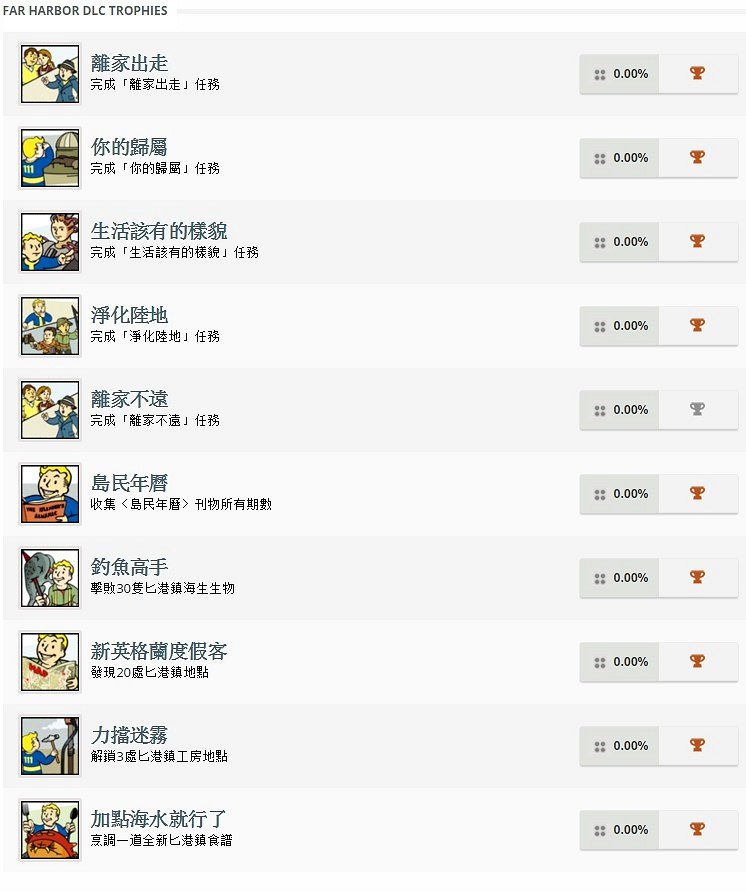Open the 島民年曆 trophy row
This screenshot has width=746, height=894.
[x=130, y=484]
